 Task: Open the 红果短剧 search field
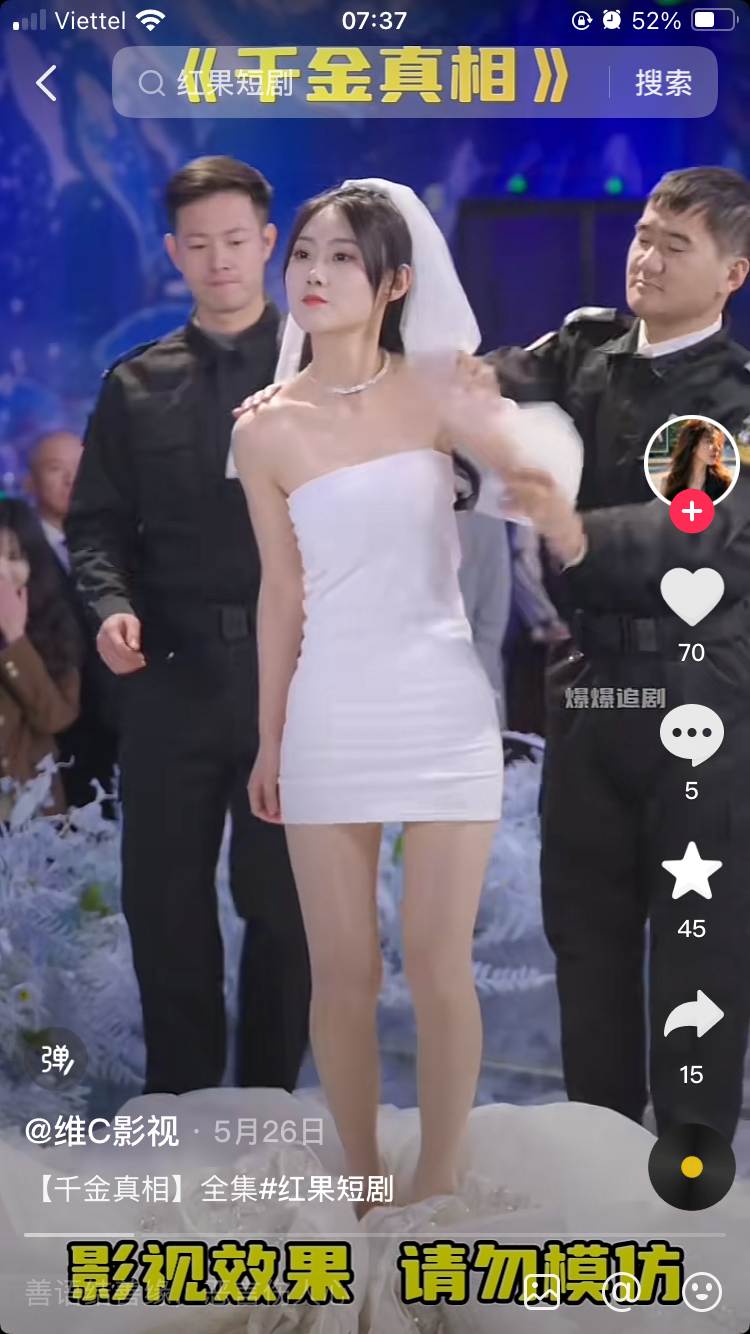[x=360, y=83]
